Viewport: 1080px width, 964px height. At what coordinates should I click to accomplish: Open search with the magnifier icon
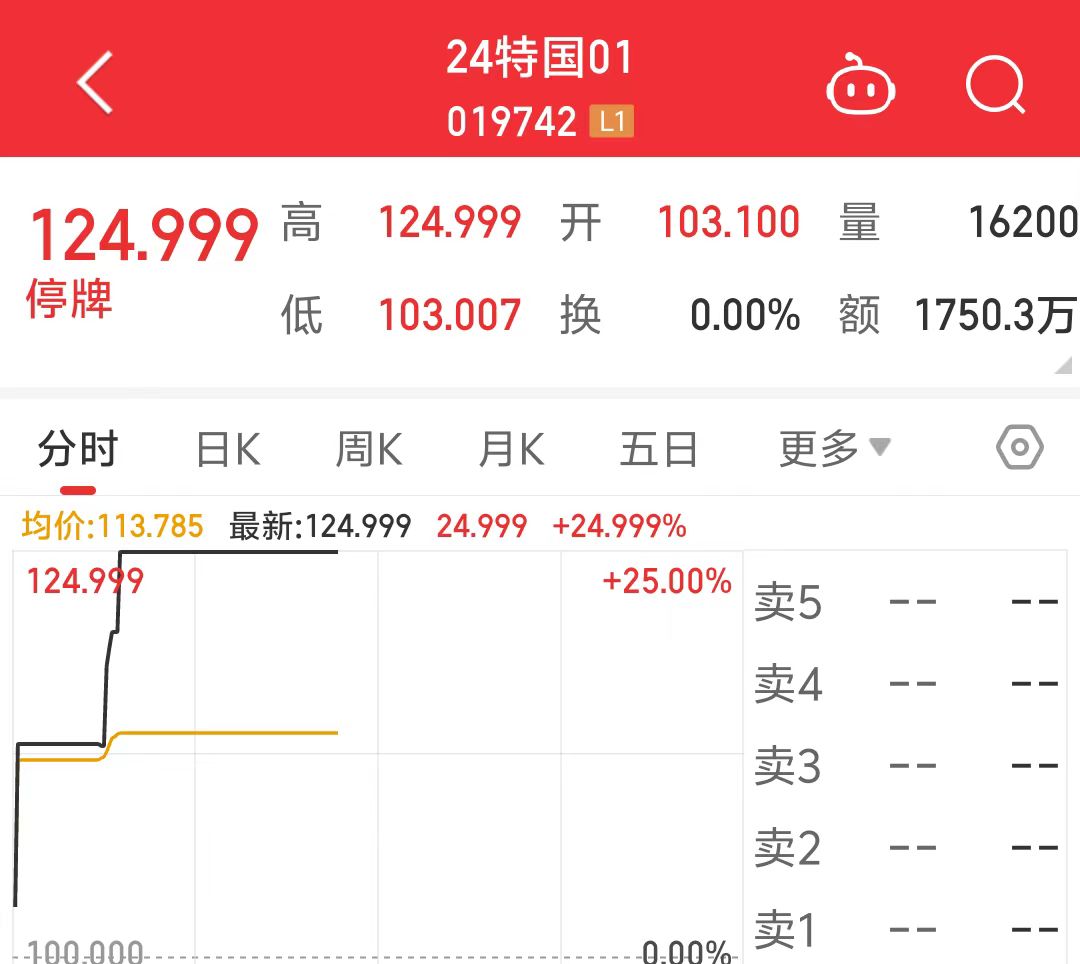[x=996, y=84]
